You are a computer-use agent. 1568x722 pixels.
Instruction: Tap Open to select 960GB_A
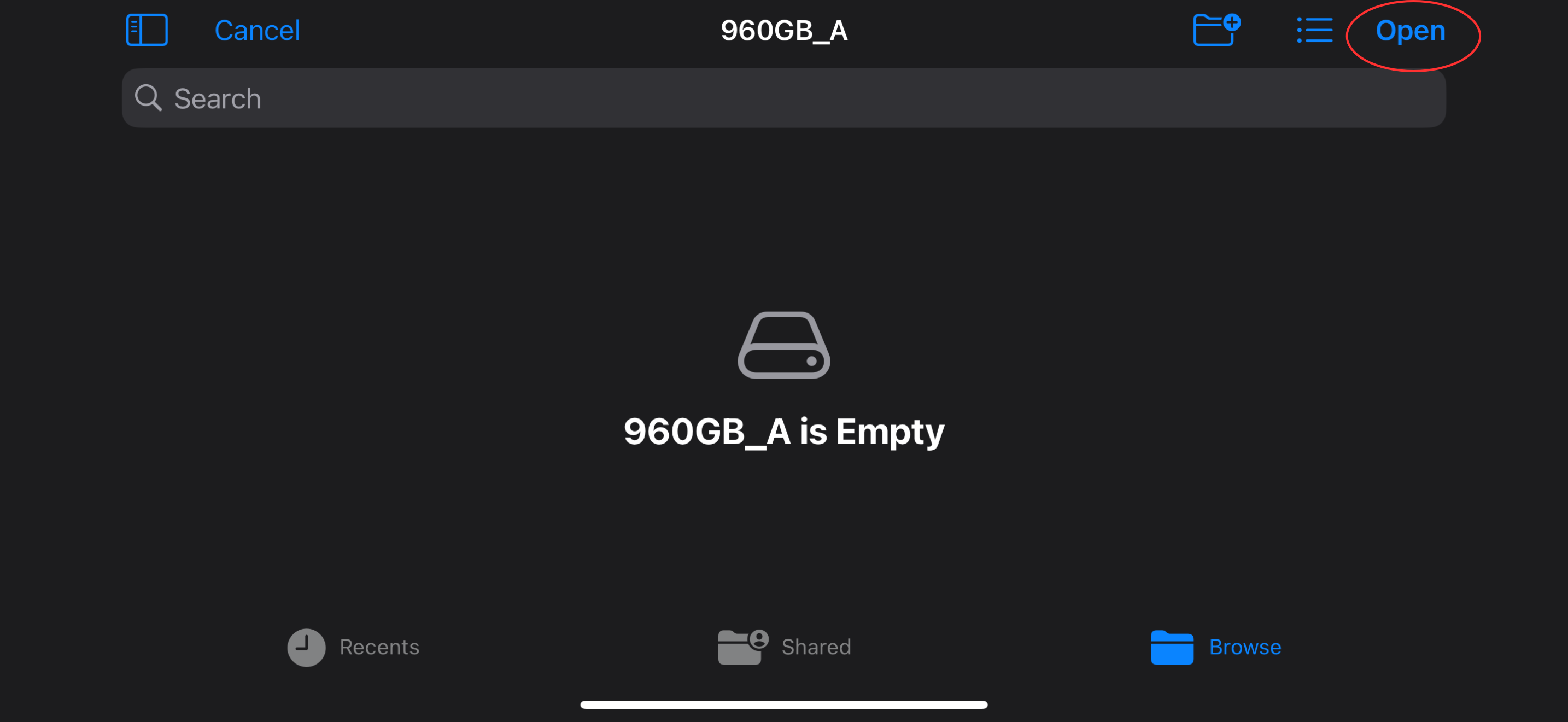(1410, 31)
